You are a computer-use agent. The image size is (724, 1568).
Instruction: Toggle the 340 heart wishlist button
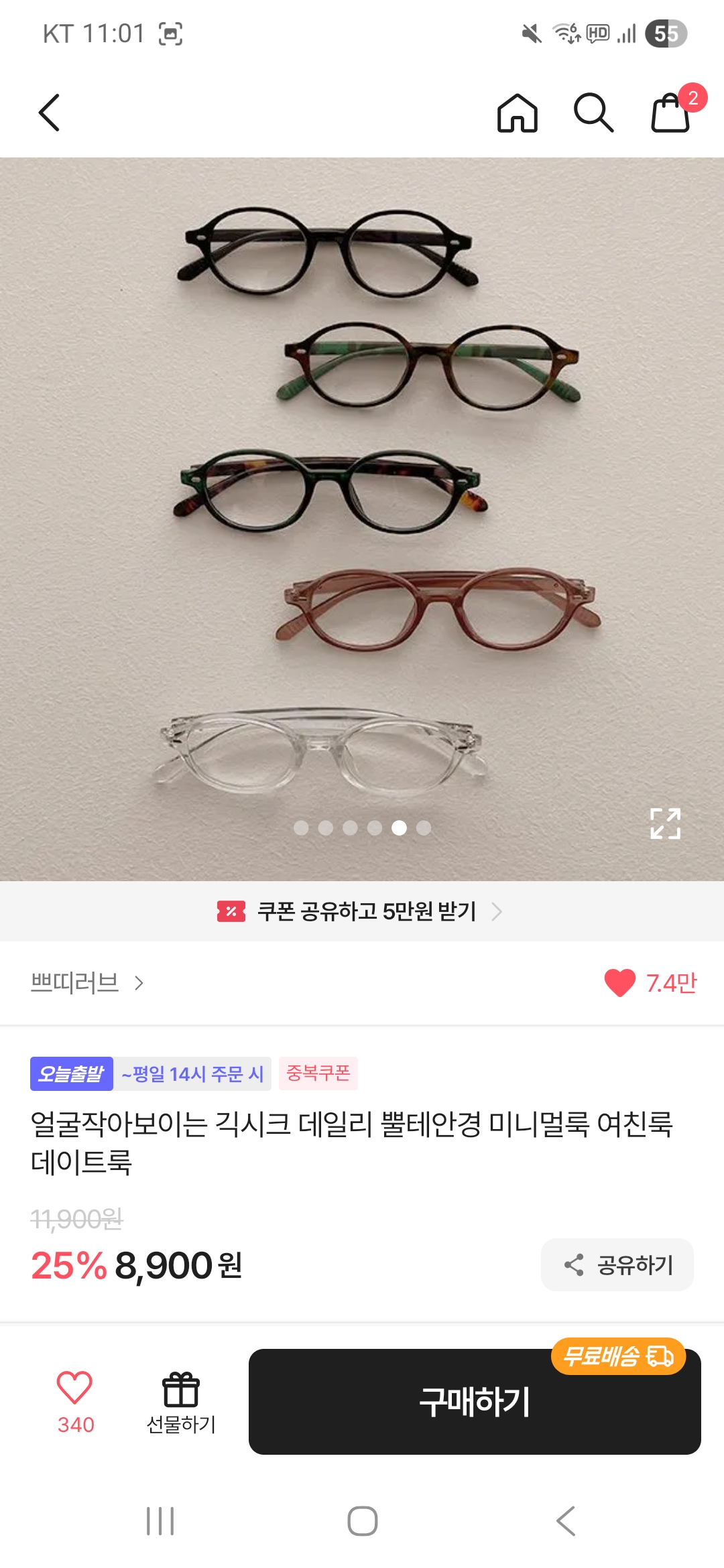coord(74,1400)
